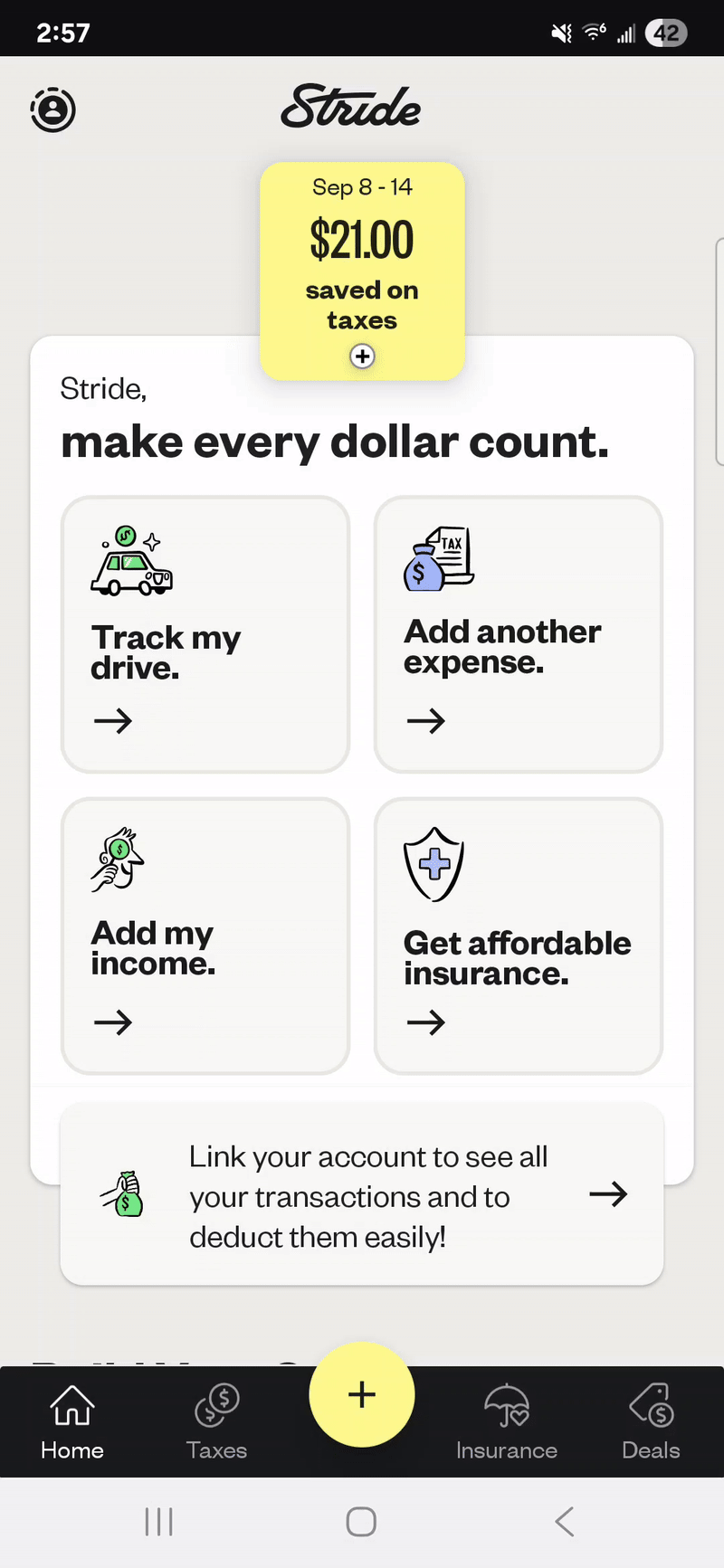
Task: Open the system recent apps view
Action: [x=159, y=1522]
